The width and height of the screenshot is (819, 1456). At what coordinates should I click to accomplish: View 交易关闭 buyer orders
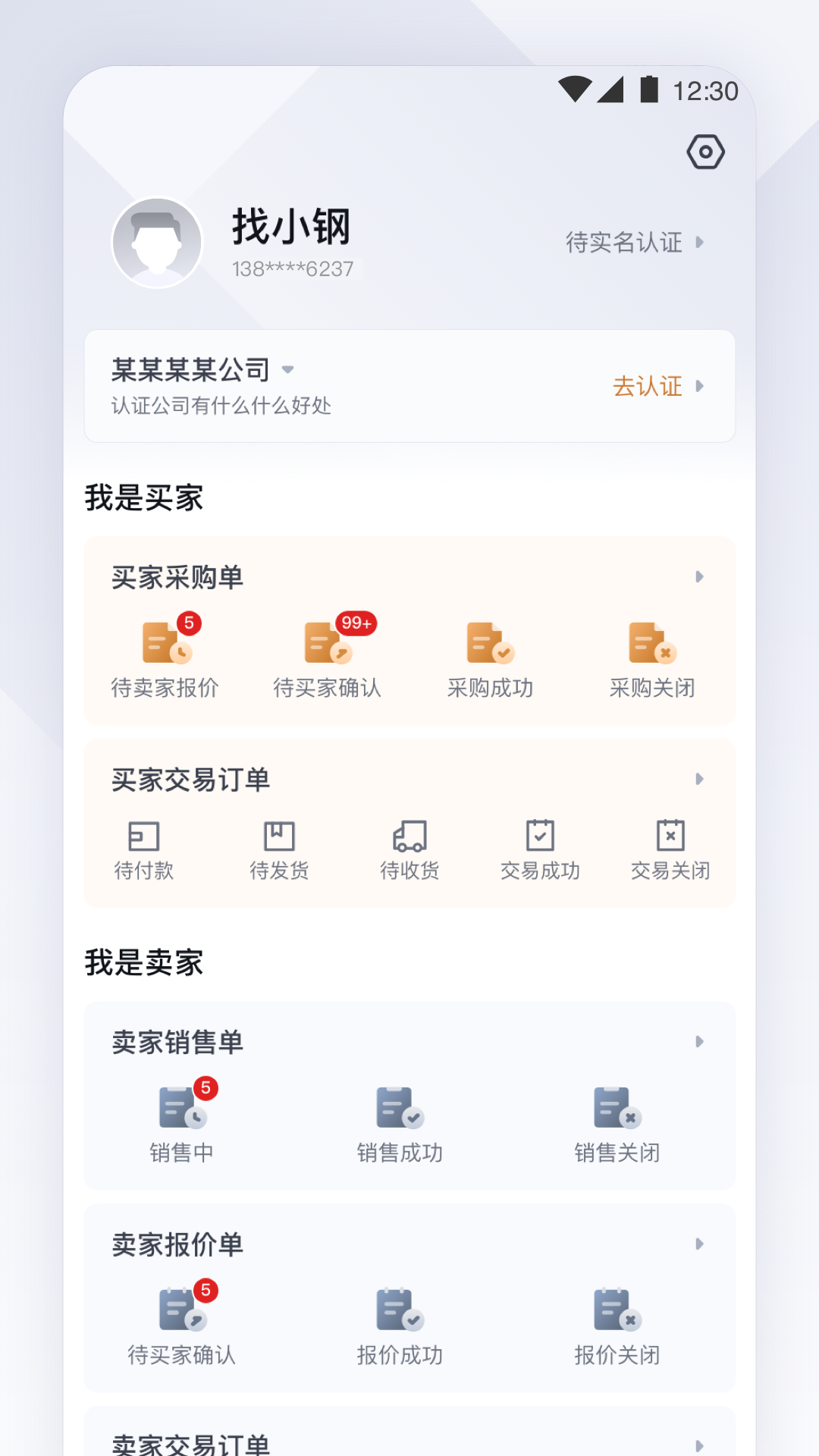click(670, 849)
